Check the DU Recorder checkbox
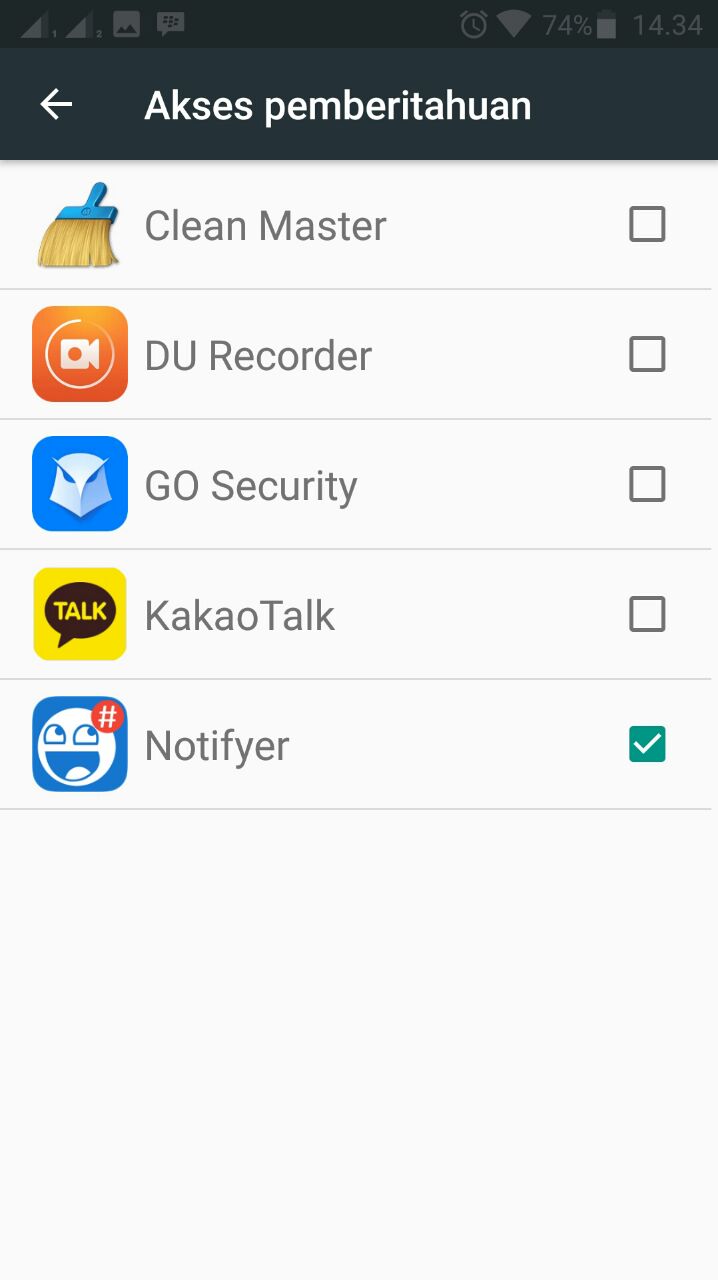The width and height of the screenshot is (718, 1280). [647, 354]
